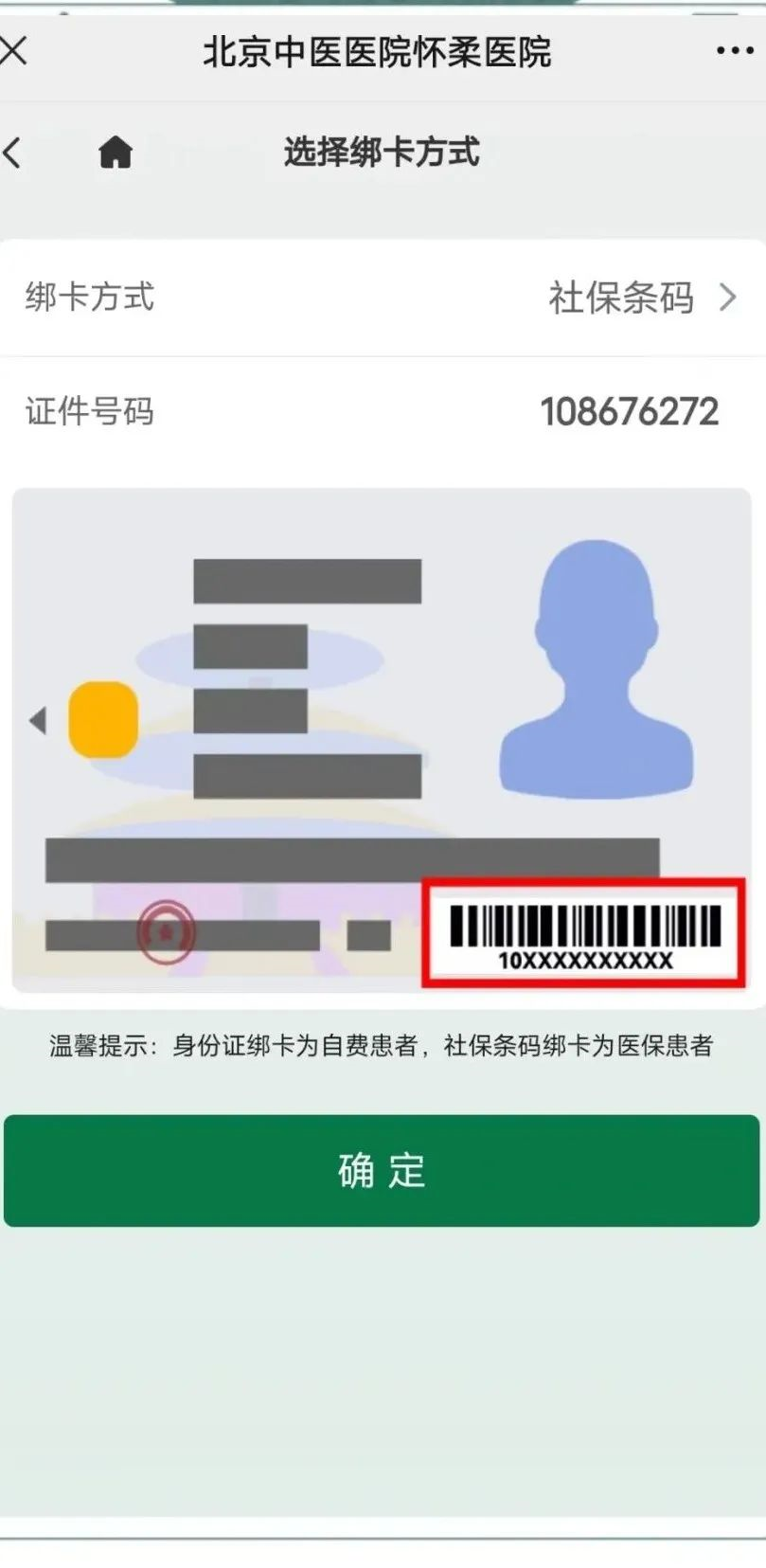Confirm with the green 确定 button
The height and width of the screenshot is (1568, 766).
[x=382, y=1170]
